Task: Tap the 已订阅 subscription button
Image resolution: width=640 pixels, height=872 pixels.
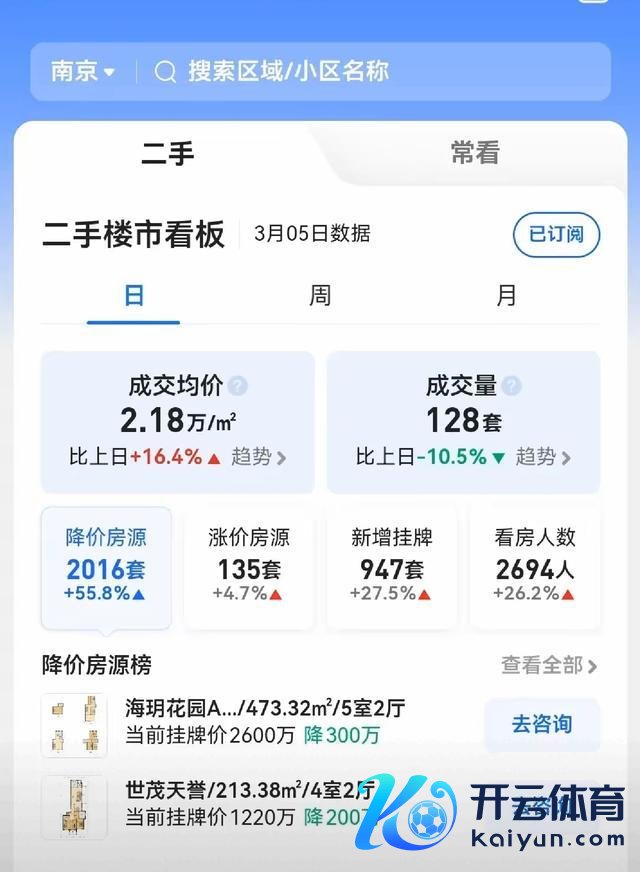Action: click(x=556, y=235)
